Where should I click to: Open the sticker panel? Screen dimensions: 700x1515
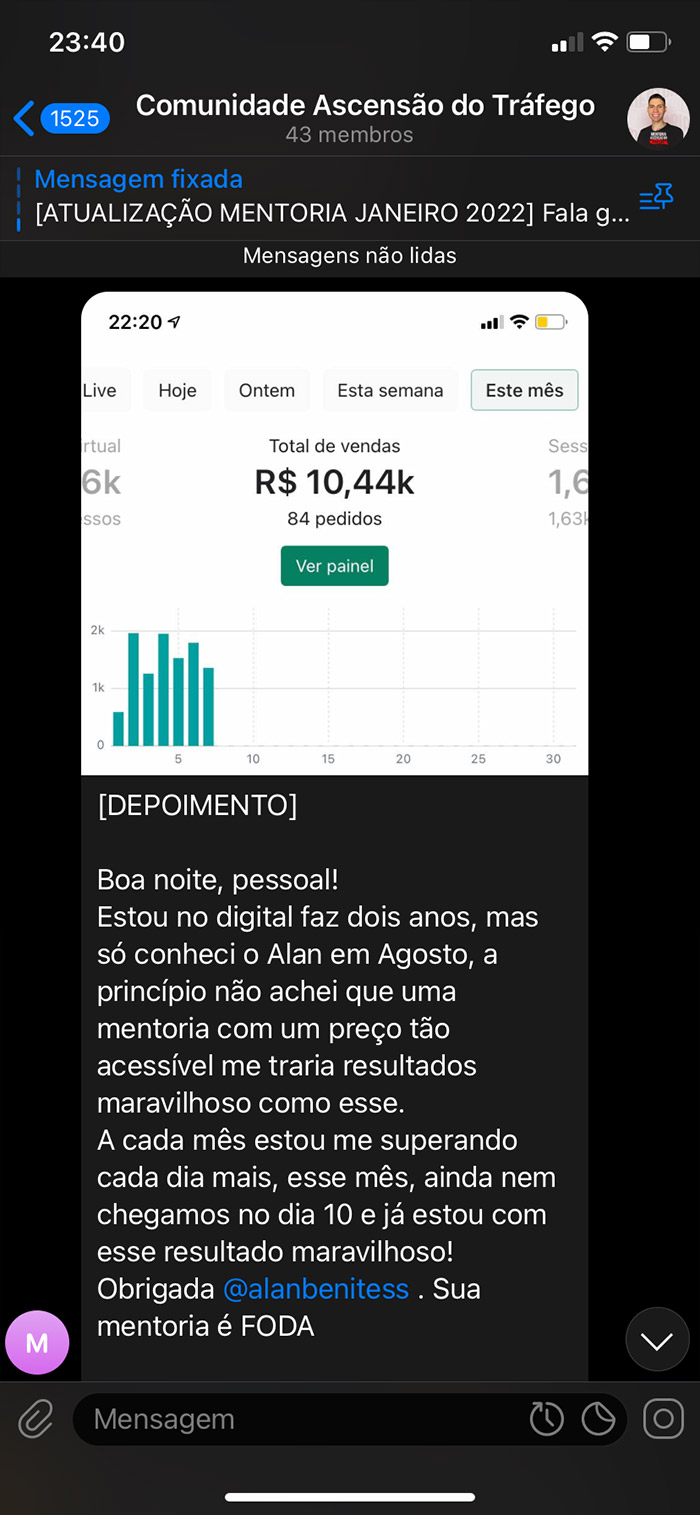tap(598, 1419)
